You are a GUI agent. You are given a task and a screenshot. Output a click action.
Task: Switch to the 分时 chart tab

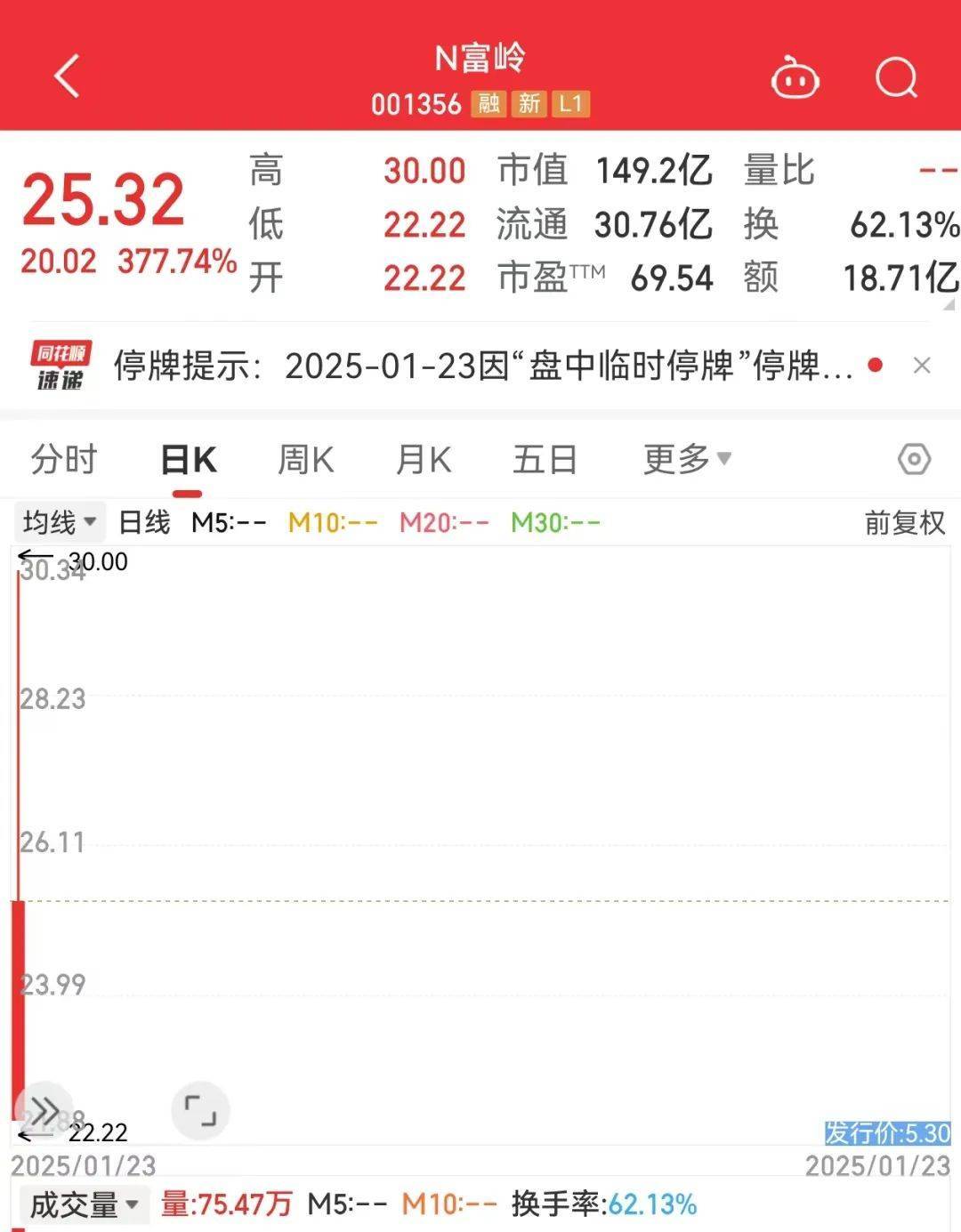point(63,460)
